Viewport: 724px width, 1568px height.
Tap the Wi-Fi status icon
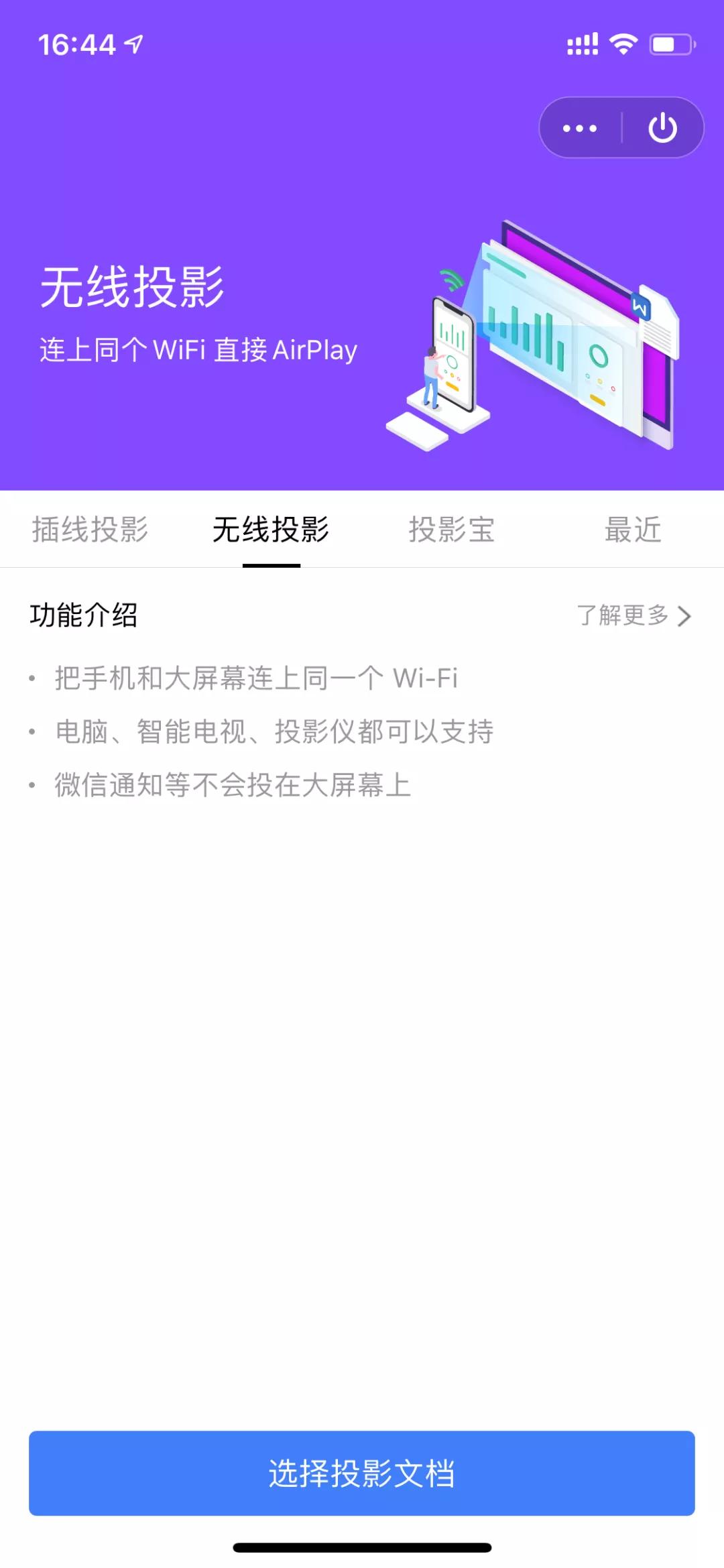coord(623,43)
